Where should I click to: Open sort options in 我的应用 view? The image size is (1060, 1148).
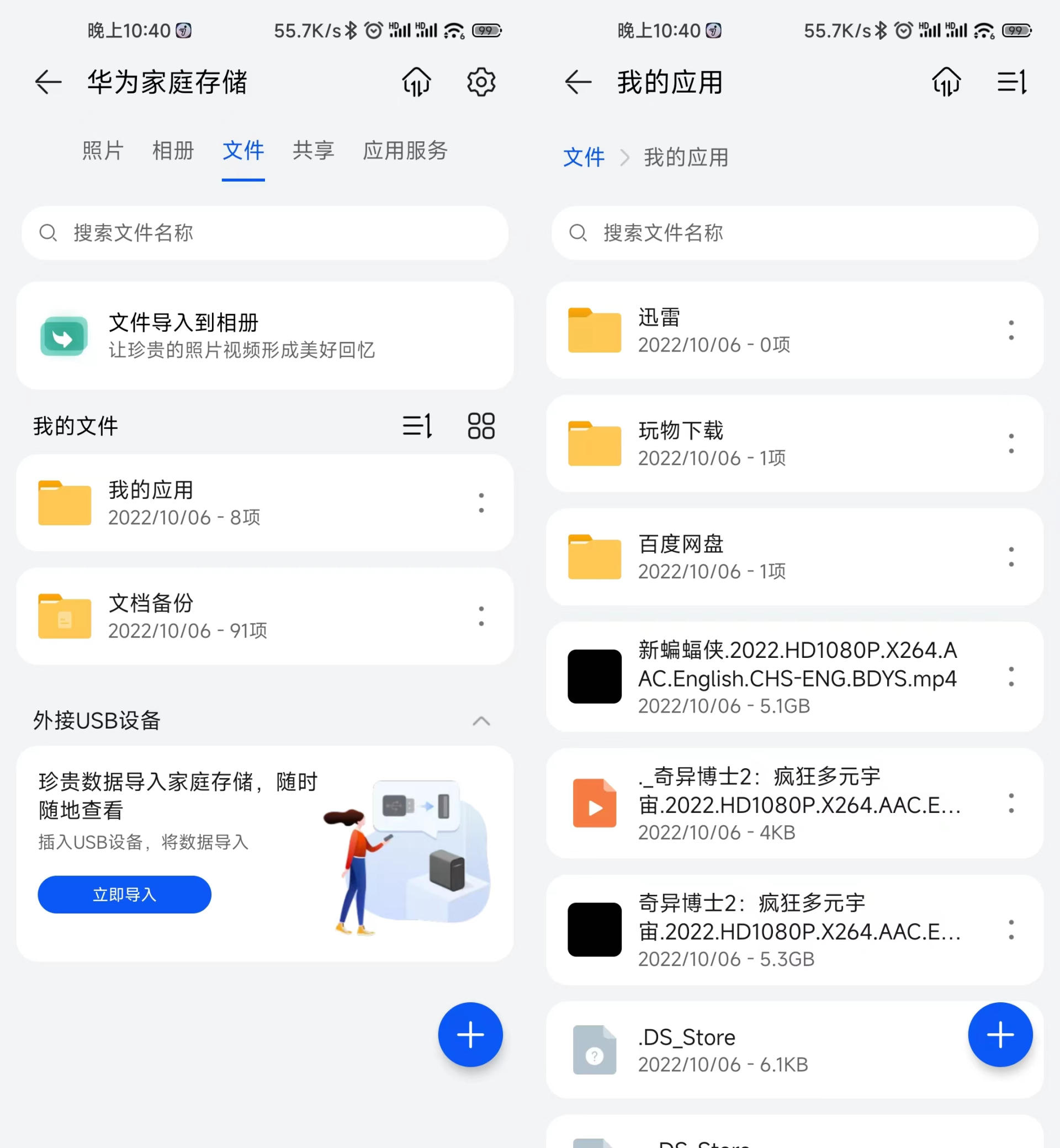point(1012,82)
